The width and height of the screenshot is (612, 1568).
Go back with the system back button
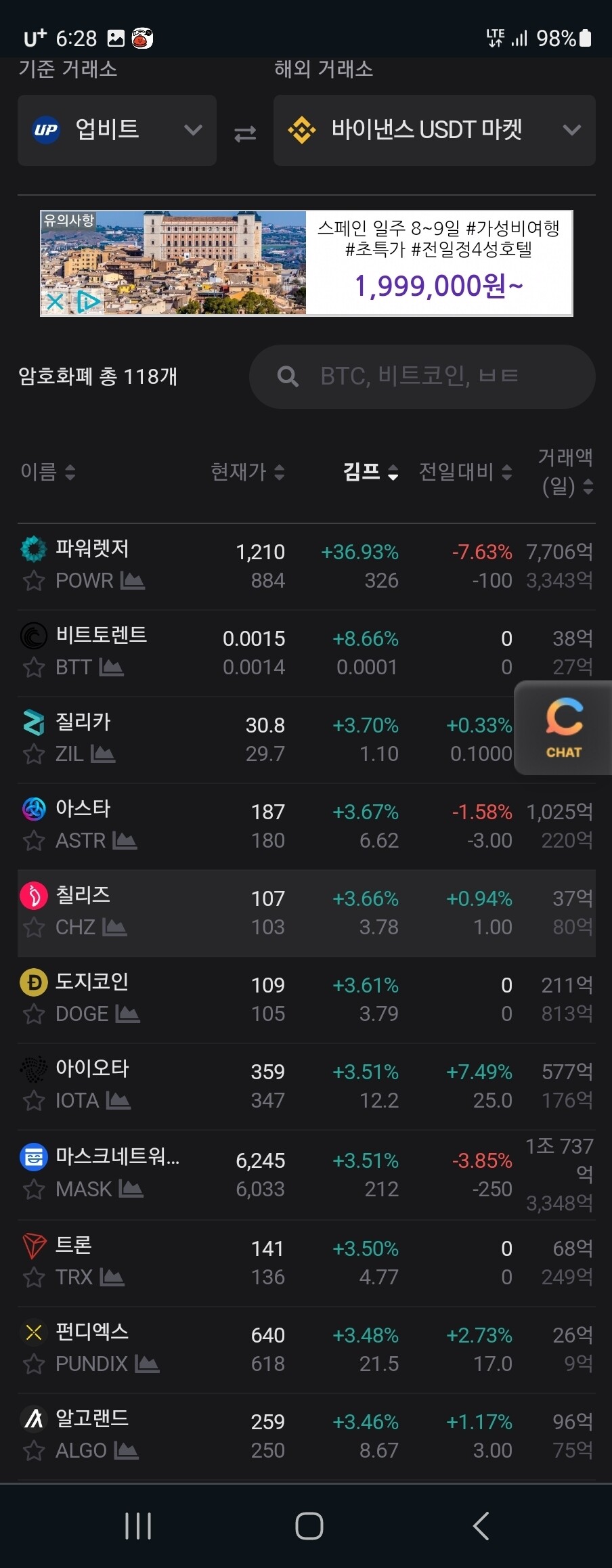tap(481, 1526)
